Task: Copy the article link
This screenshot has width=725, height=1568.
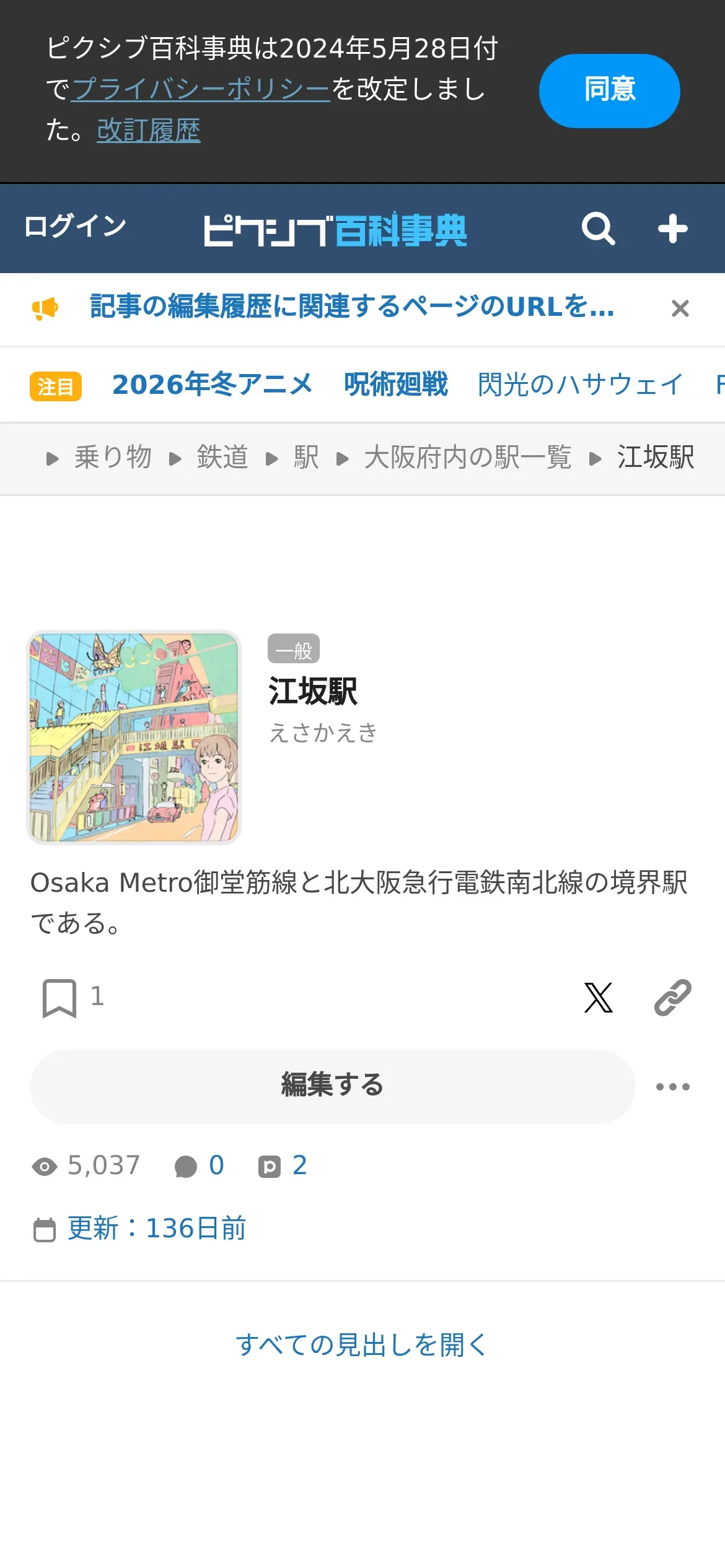Action: coord(672,998)
